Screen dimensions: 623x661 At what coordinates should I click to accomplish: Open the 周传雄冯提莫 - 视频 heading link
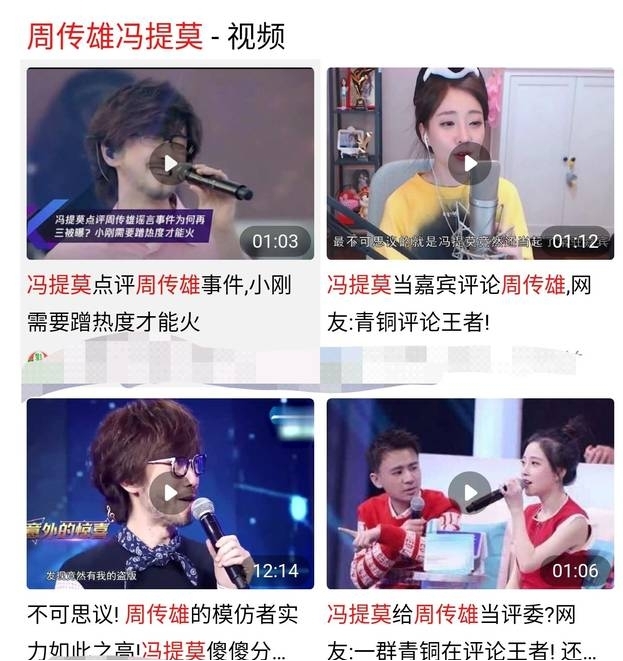(155, 36)
